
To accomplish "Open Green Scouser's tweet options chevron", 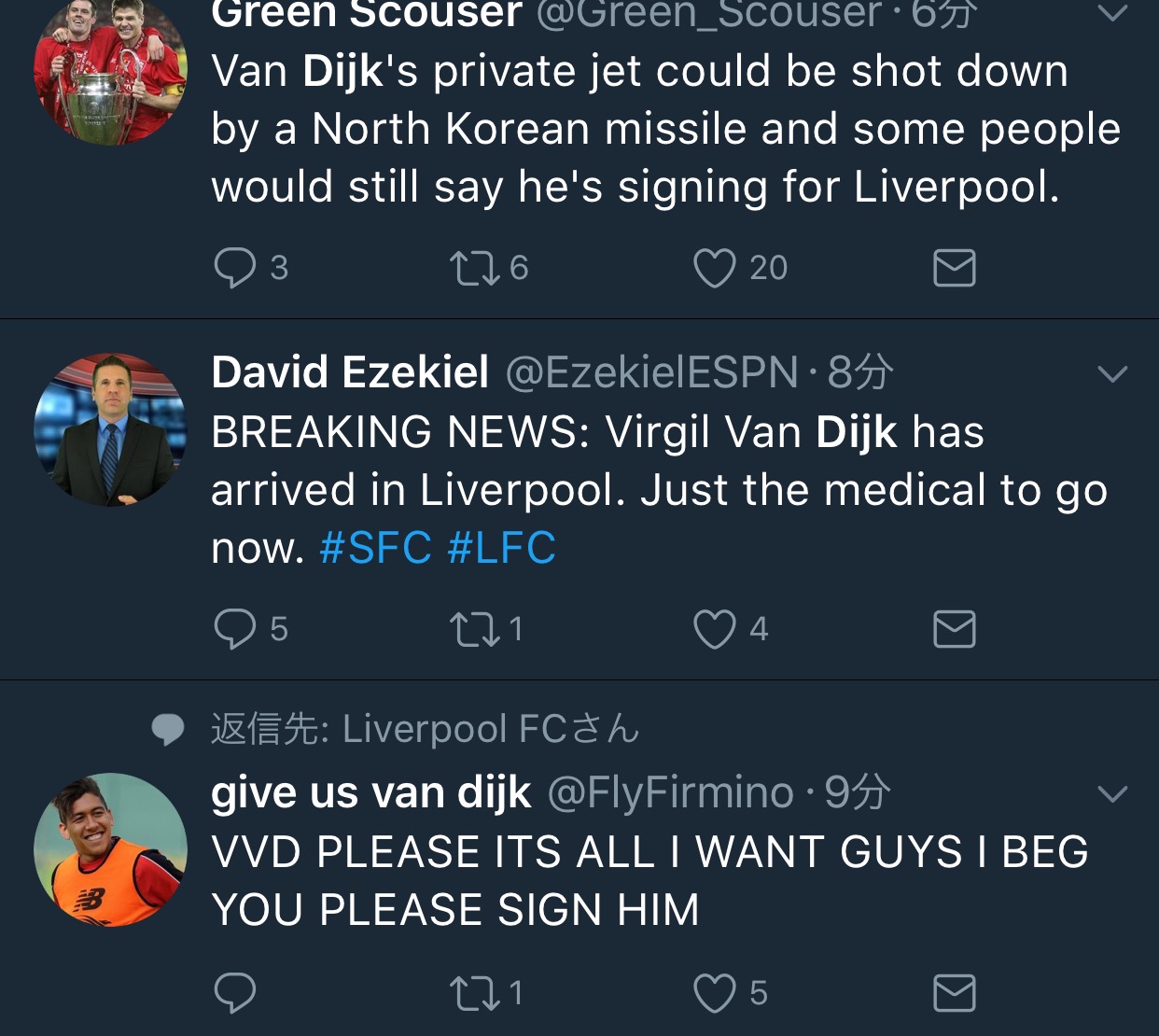I will [1112, 13].
